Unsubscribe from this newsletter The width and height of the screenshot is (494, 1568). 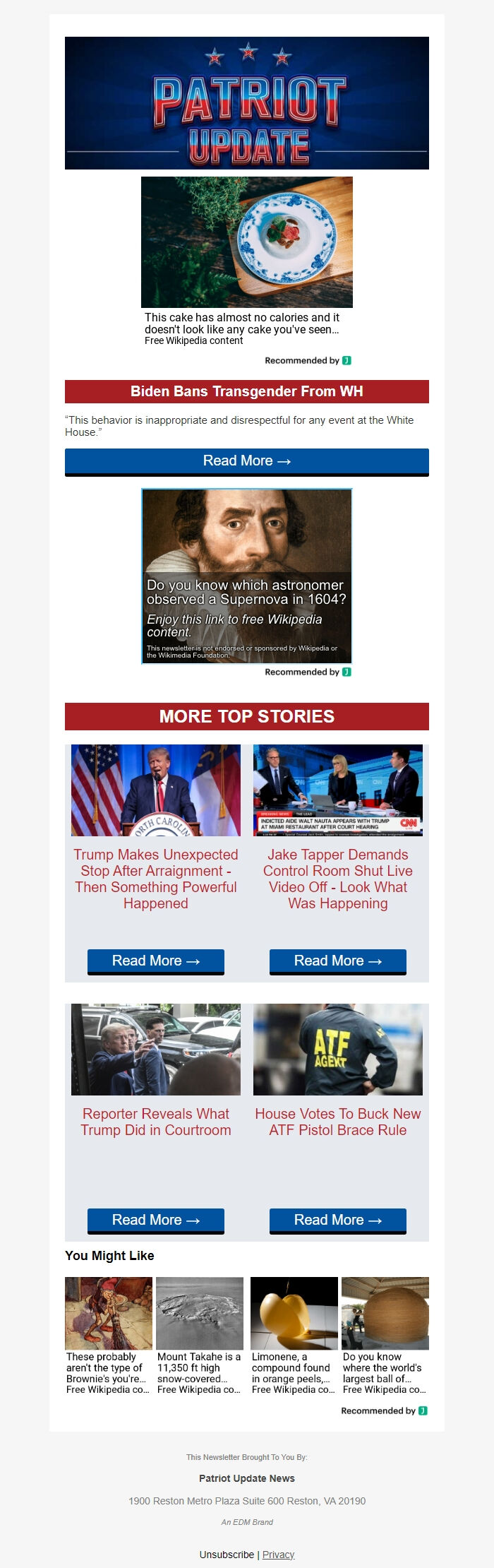[227, 1555]
